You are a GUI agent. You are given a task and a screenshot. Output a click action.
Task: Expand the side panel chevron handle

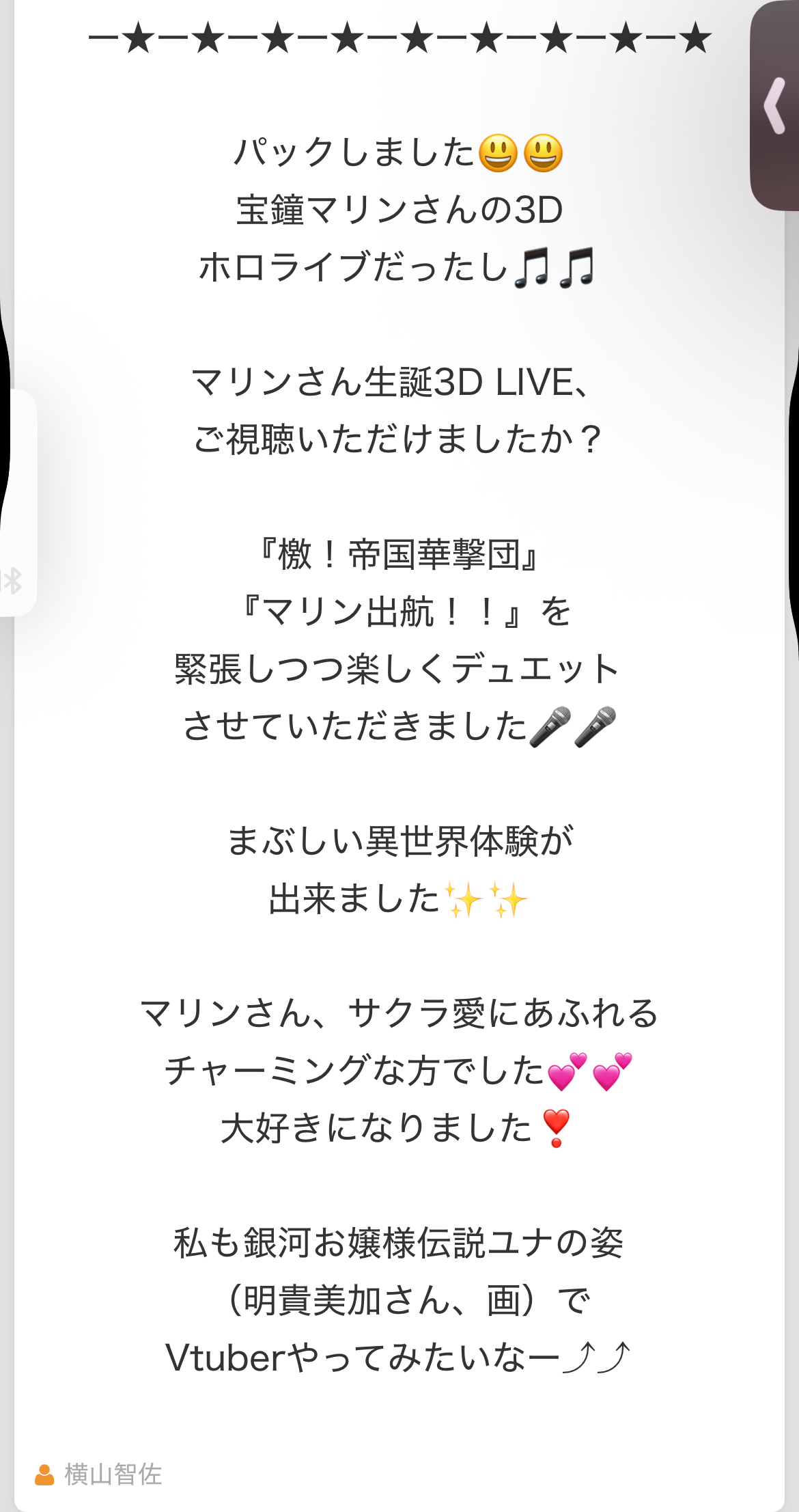pyautogui.click(x=775, y=106)
